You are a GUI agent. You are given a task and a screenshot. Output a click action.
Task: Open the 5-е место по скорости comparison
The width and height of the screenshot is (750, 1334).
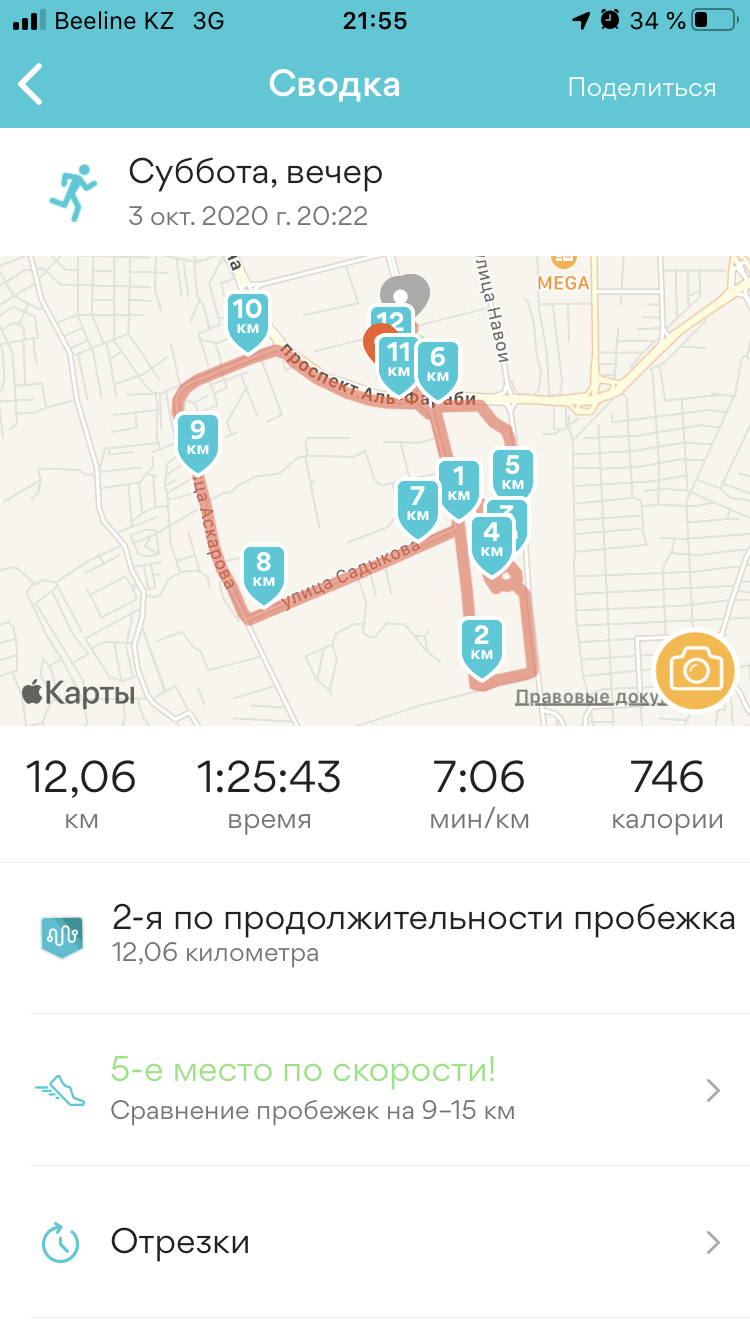(375, 1089)
